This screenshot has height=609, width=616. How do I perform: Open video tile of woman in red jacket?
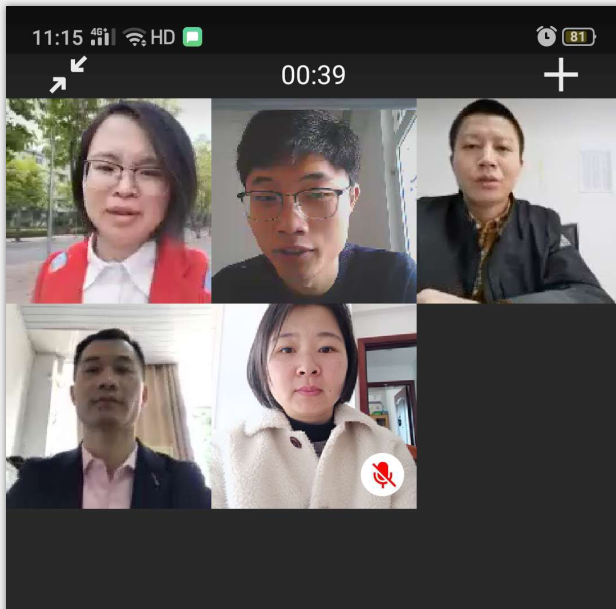(x=108, y=200)
